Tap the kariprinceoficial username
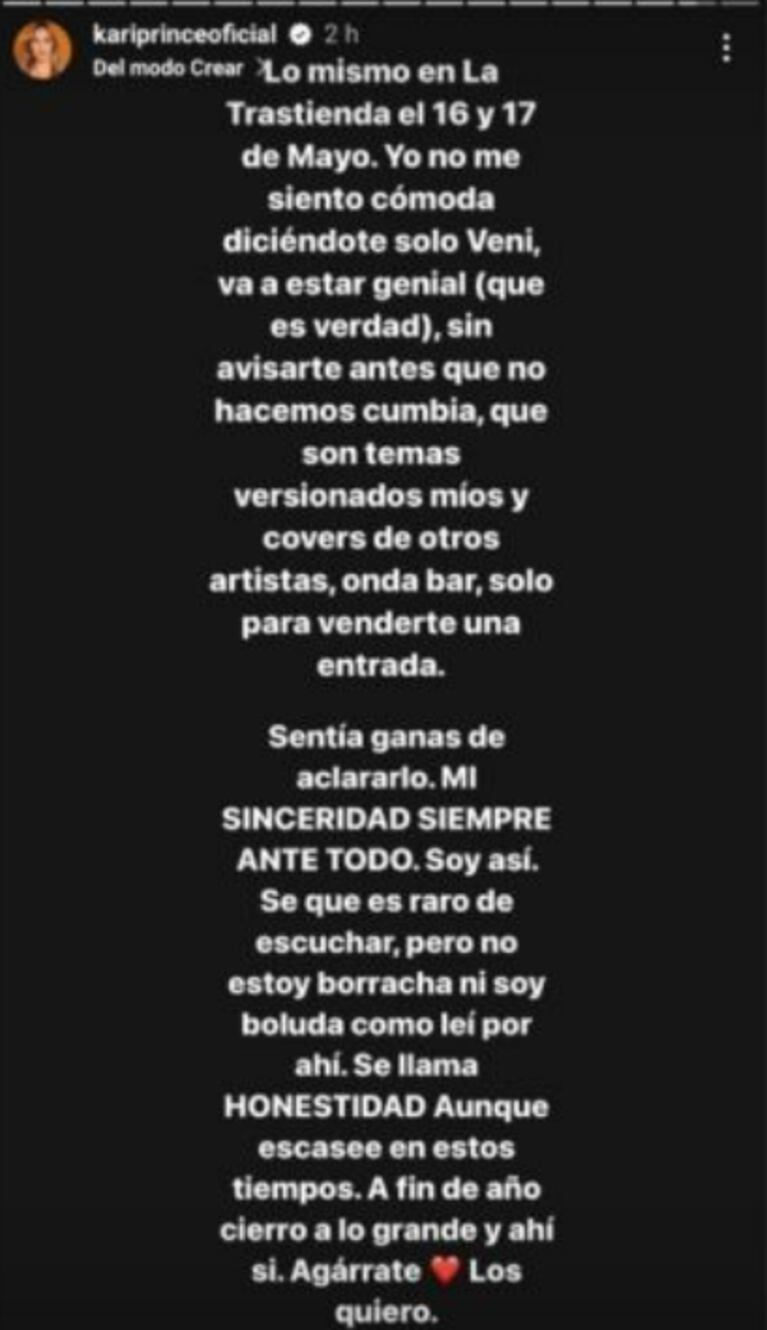The image size is (767, 1330). point(183,34)
